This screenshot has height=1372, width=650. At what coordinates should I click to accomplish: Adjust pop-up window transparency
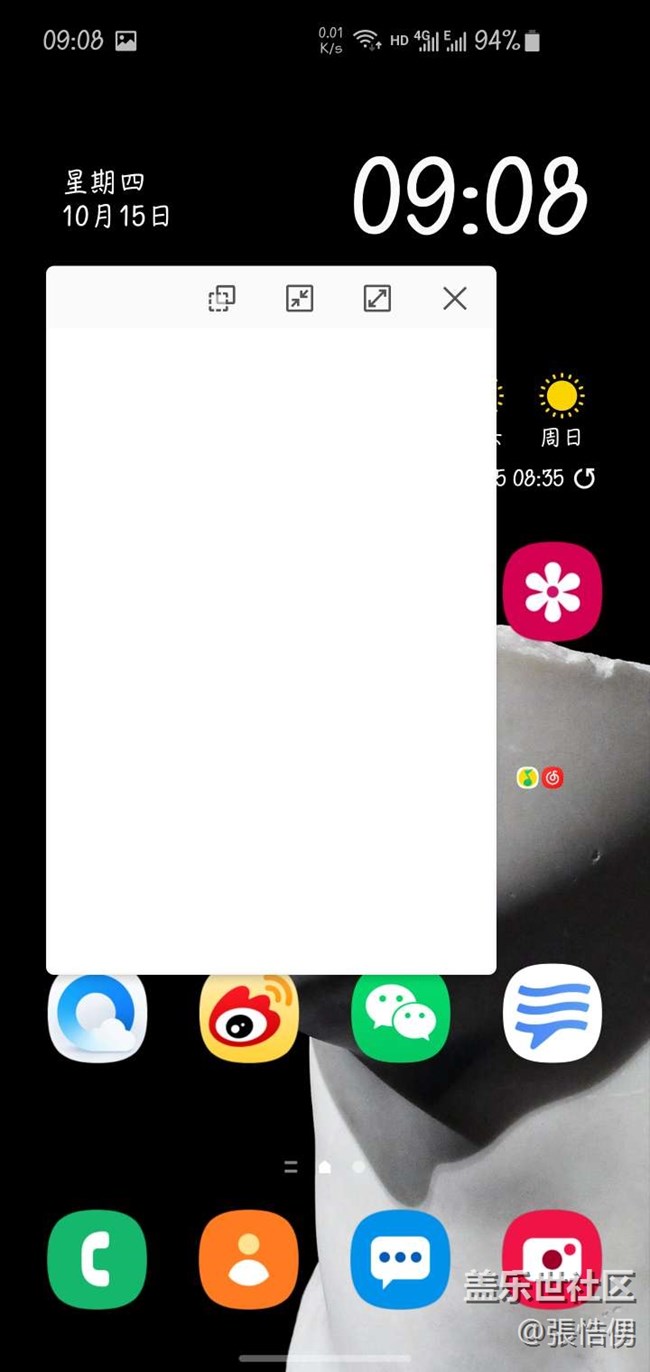pos(221,298)
